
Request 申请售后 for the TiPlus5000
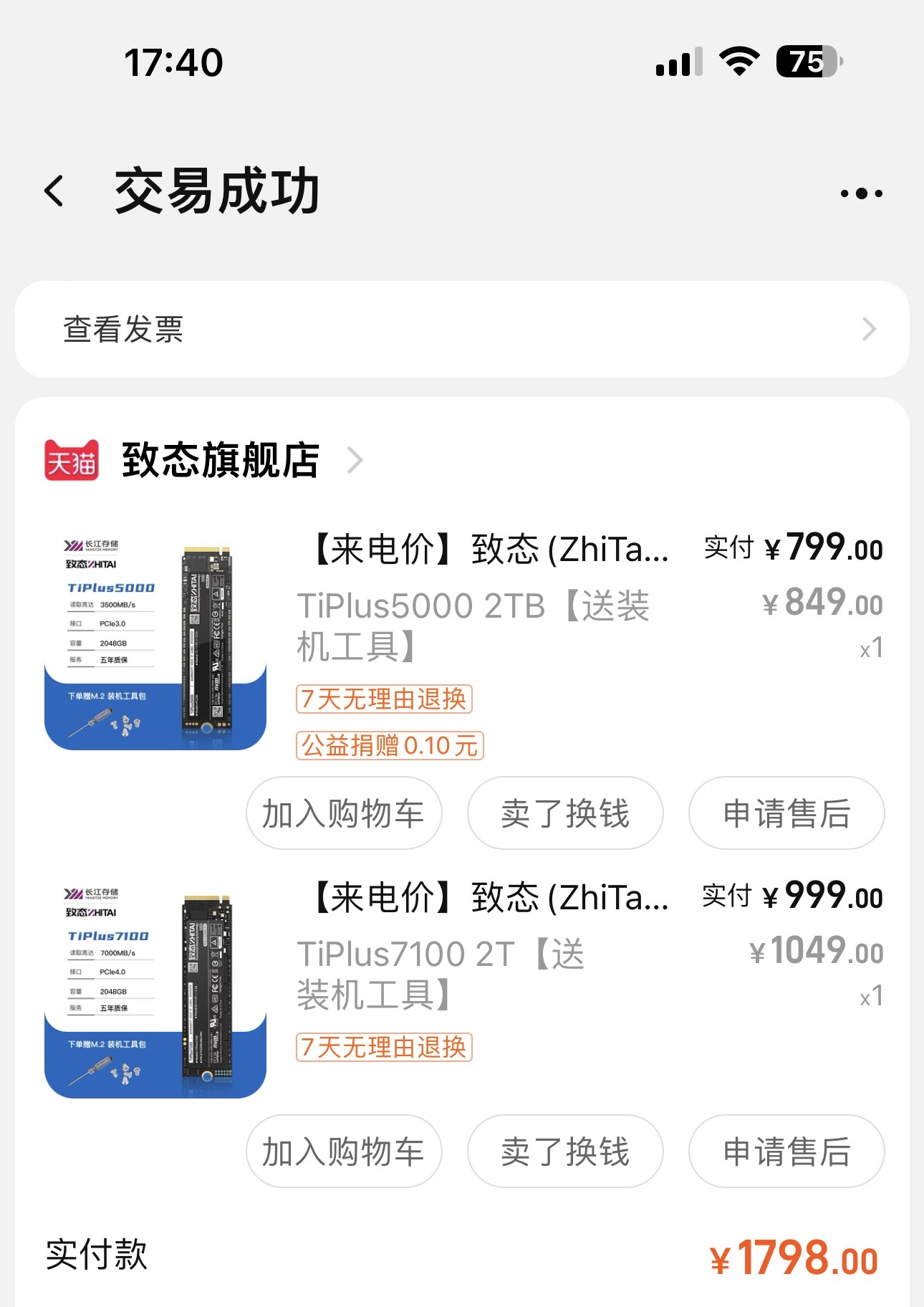click(x=786, y=813)
